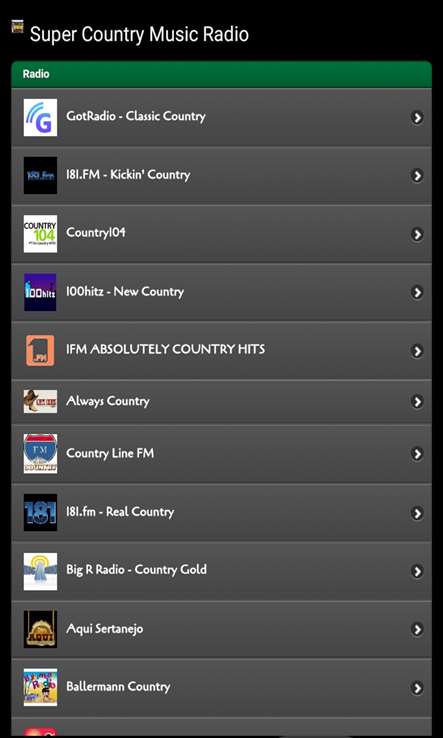Open 181.fm - Real Country
Viewport: 443px width, 738px height.
(221, 513)
